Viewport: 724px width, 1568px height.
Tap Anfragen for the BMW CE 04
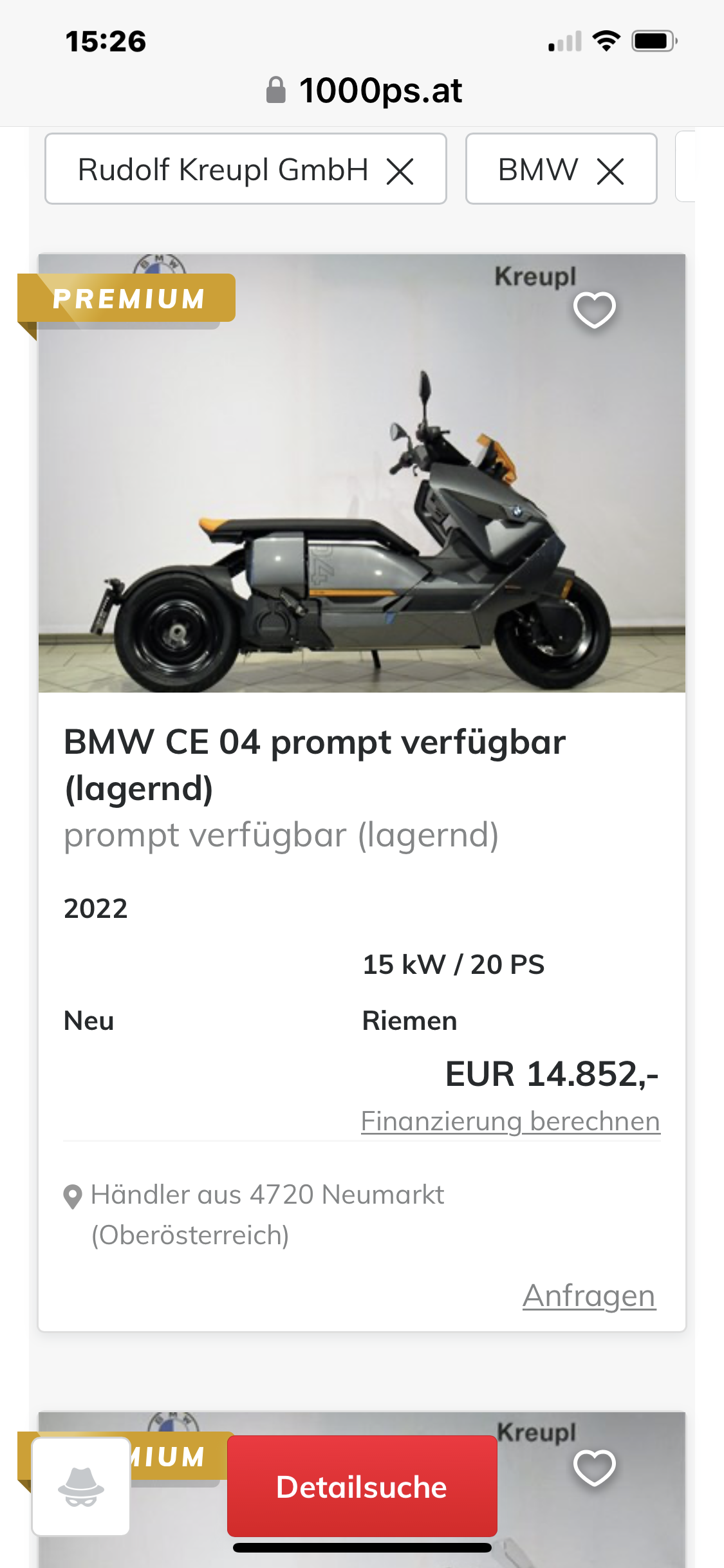[x=588, y=1296]
